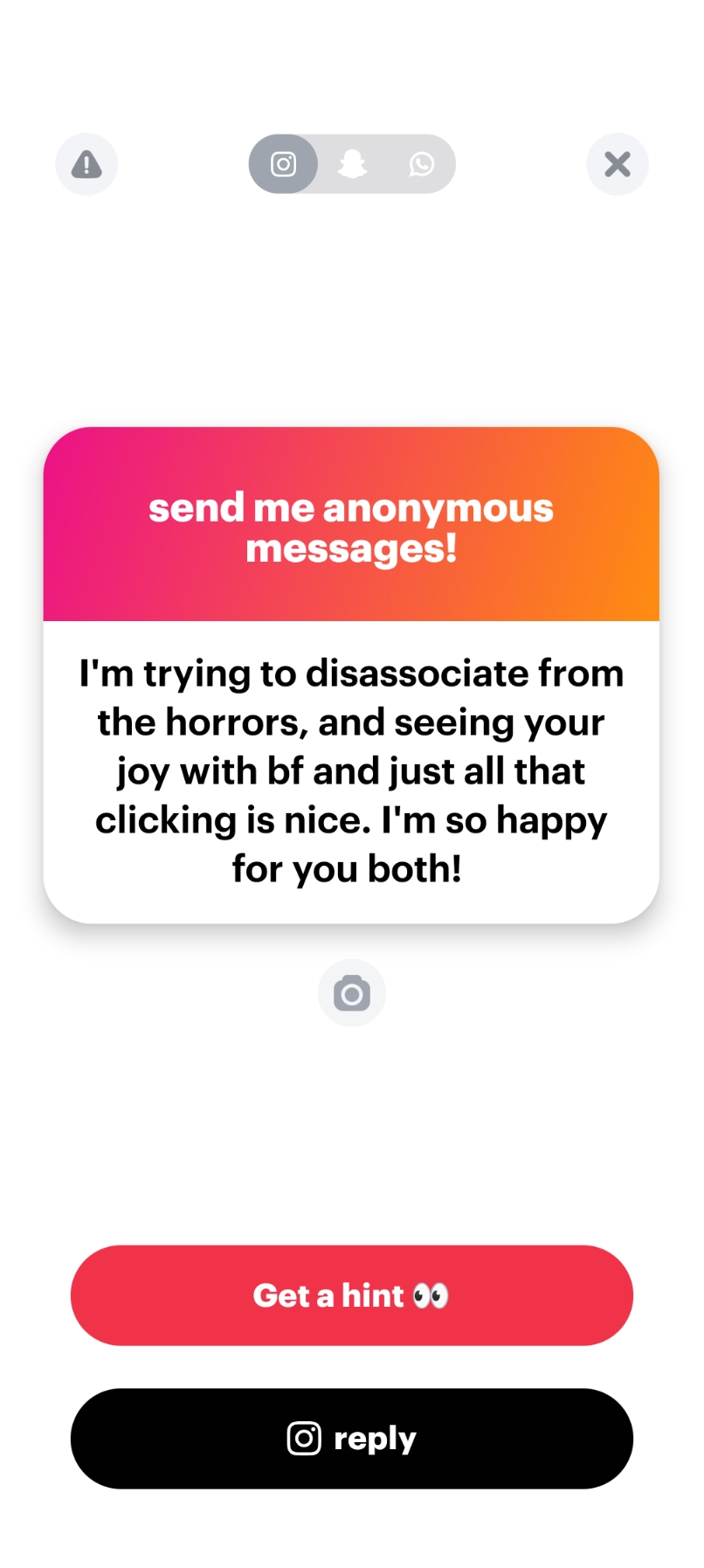Switch to the Snapchat share option
The width and height of the screenshot is (704, 1568).
tap(352, 164)
